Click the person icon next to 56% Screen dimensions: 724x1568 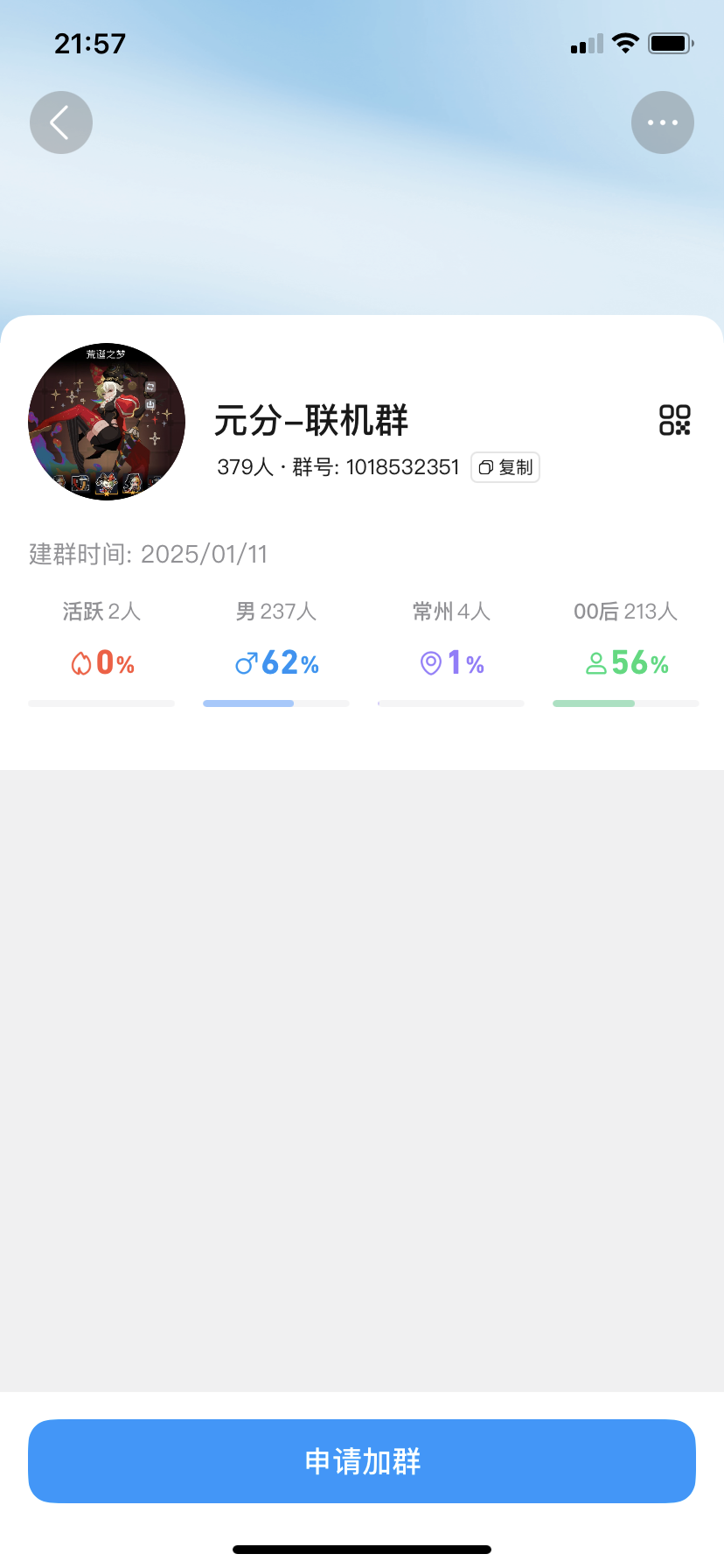click(597, 663)
